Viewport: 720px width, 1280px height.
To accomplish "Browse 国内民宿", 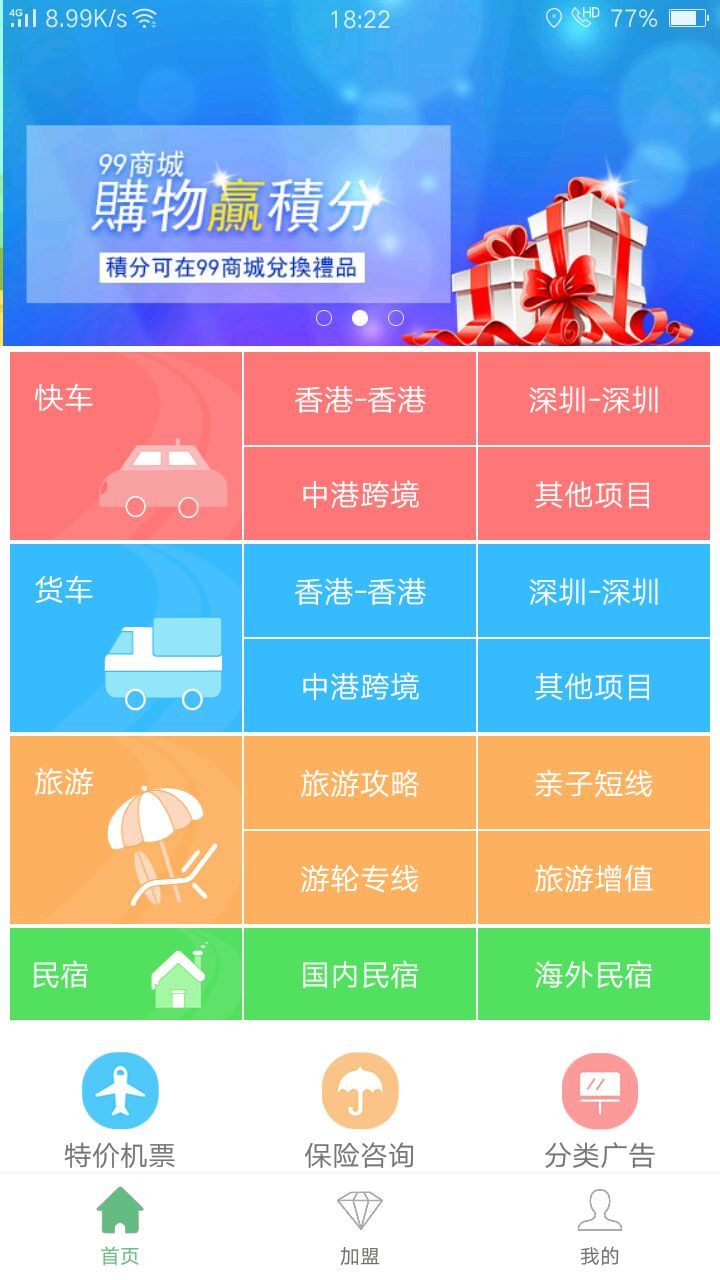I will (x=360, y=974).
